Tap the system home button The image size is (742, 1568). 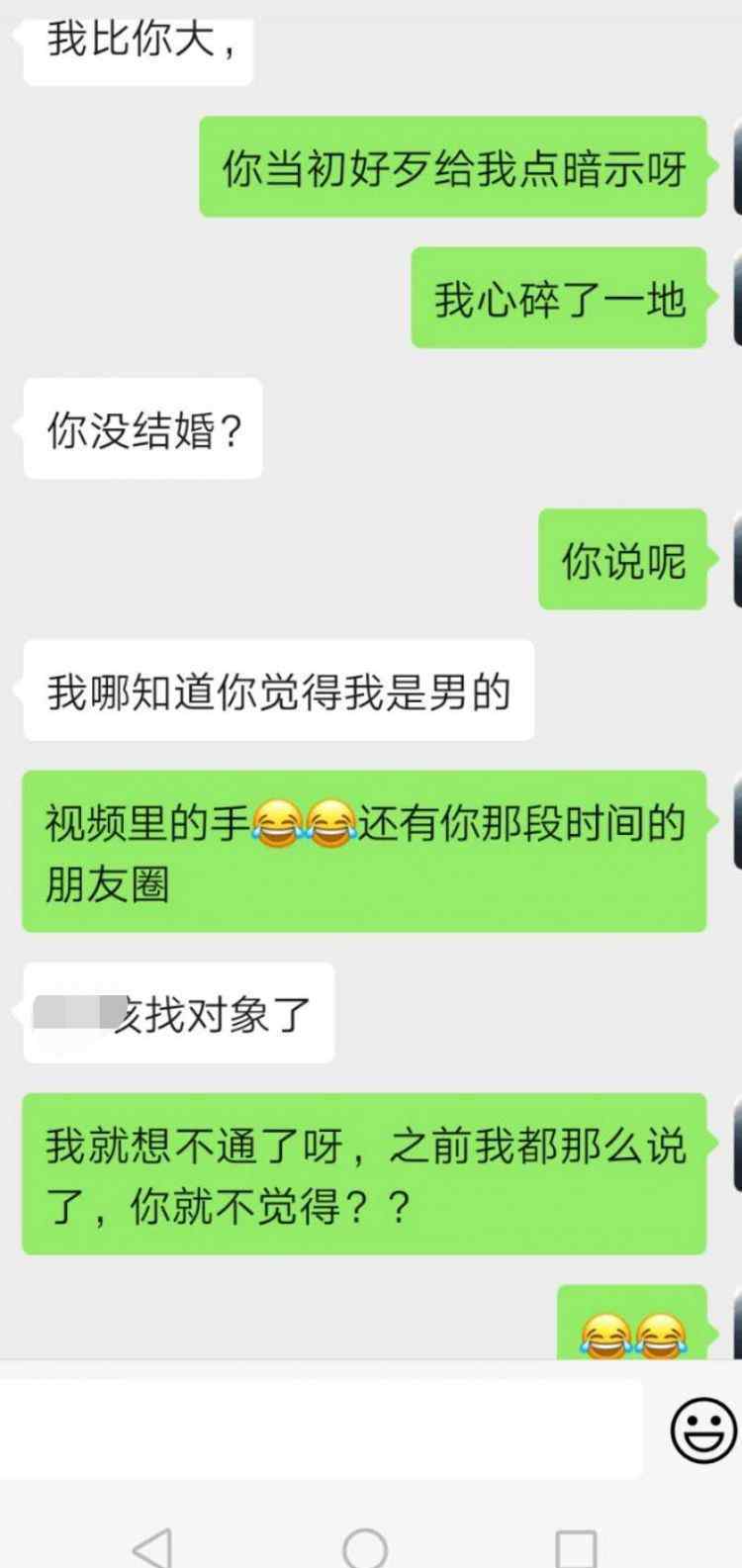tap(364, 1545)
